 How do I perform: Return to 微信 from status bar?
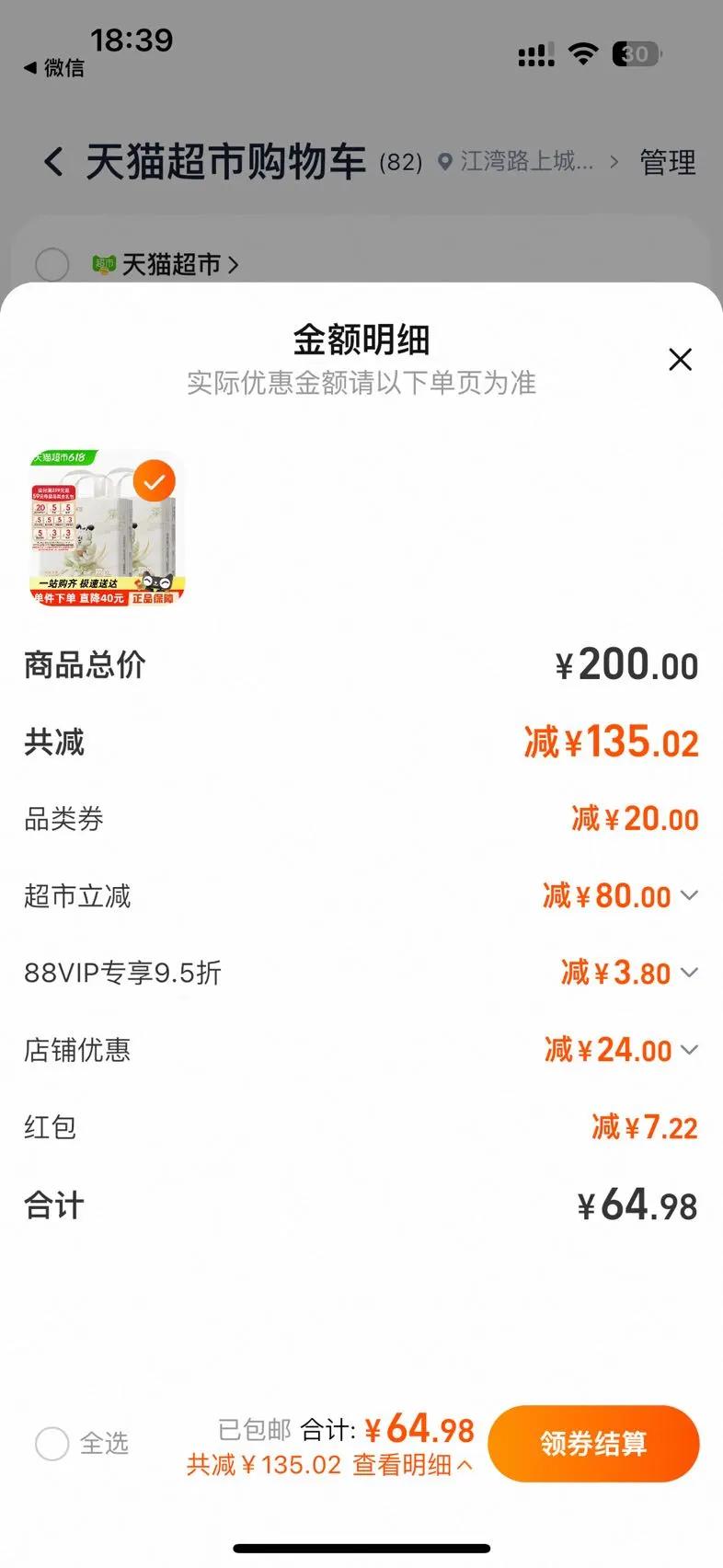(54, 68)
